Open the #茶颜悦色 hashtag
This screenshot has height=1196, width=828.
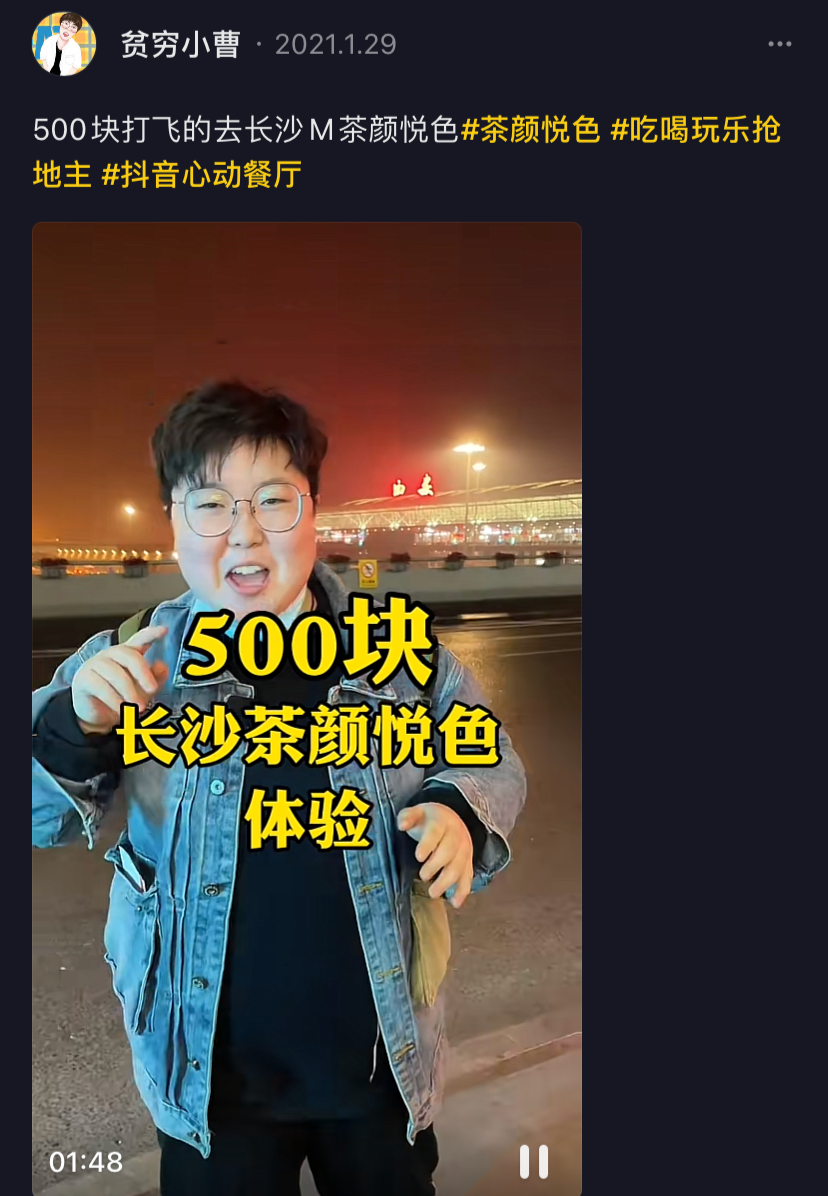pyautogui.click(x=530, y=131)
